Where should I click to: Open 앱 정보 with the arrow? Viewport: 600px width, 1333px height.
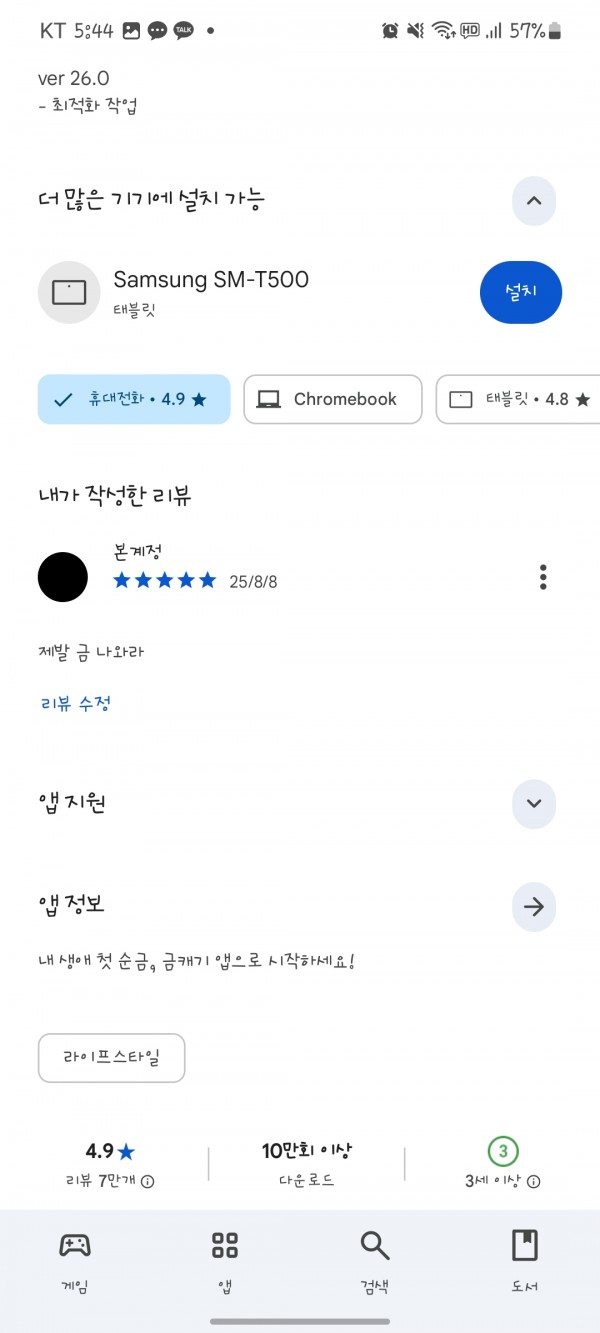point(534,907)
